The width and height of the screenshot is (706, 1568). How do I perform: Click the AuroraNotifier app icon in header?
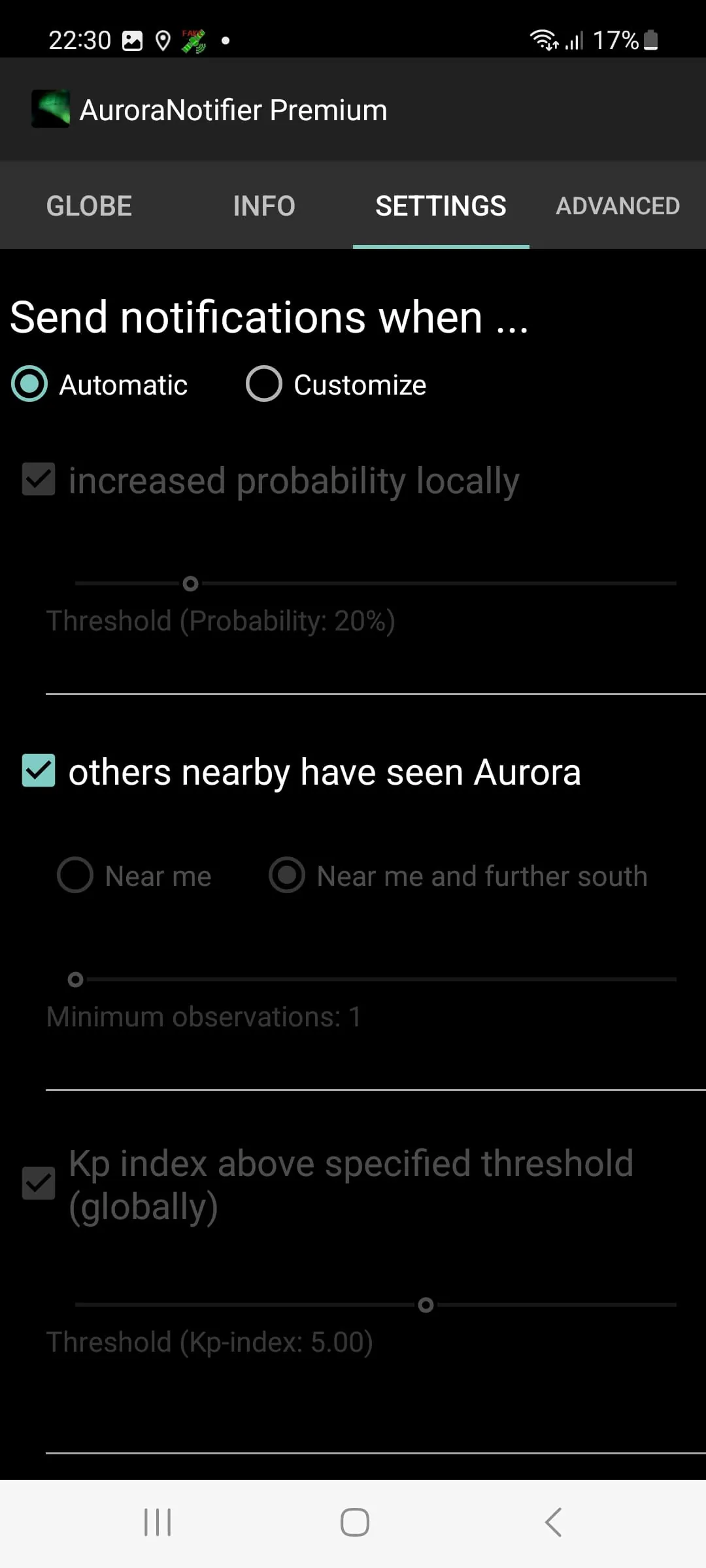52,108
